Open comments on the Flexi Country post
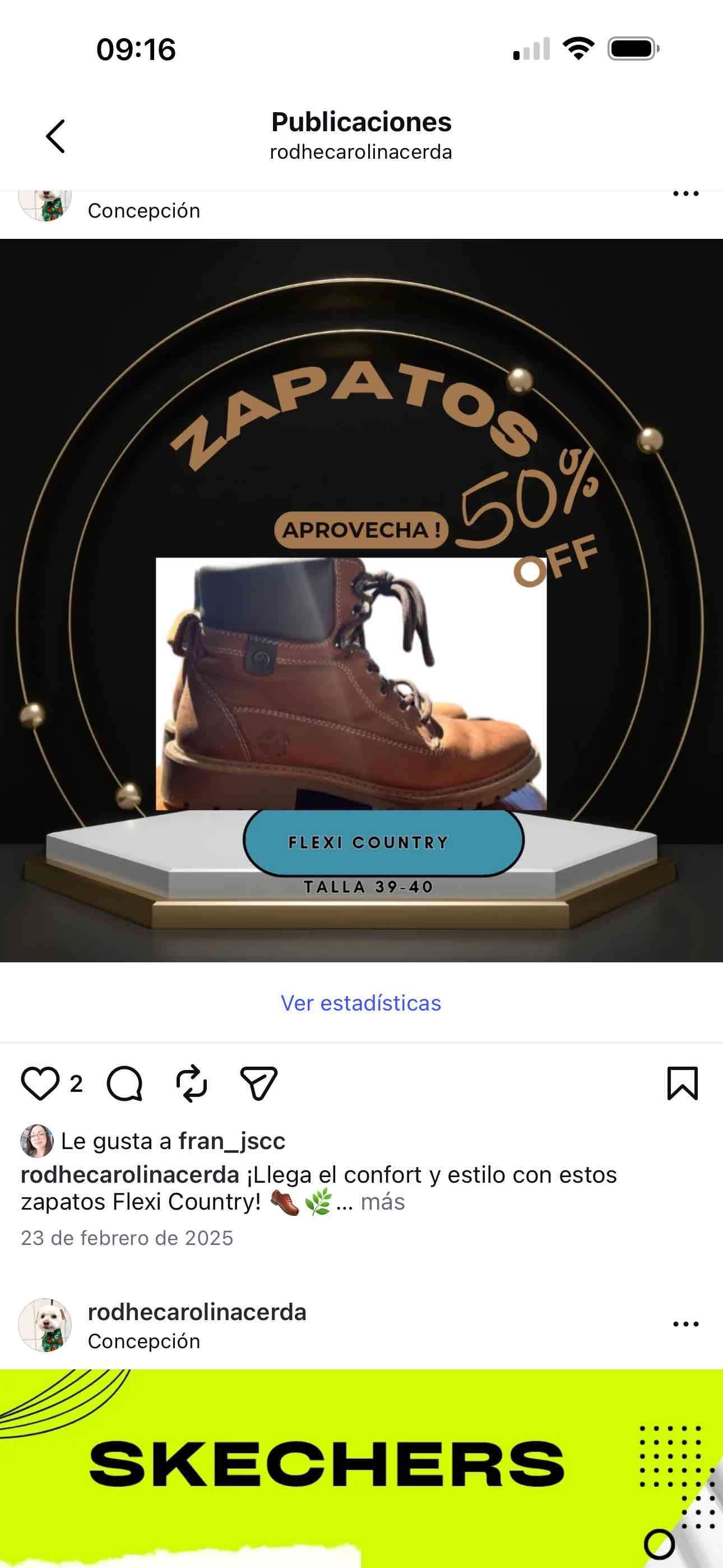This screenshot has width=723, height=1568. click(125, 1084)
